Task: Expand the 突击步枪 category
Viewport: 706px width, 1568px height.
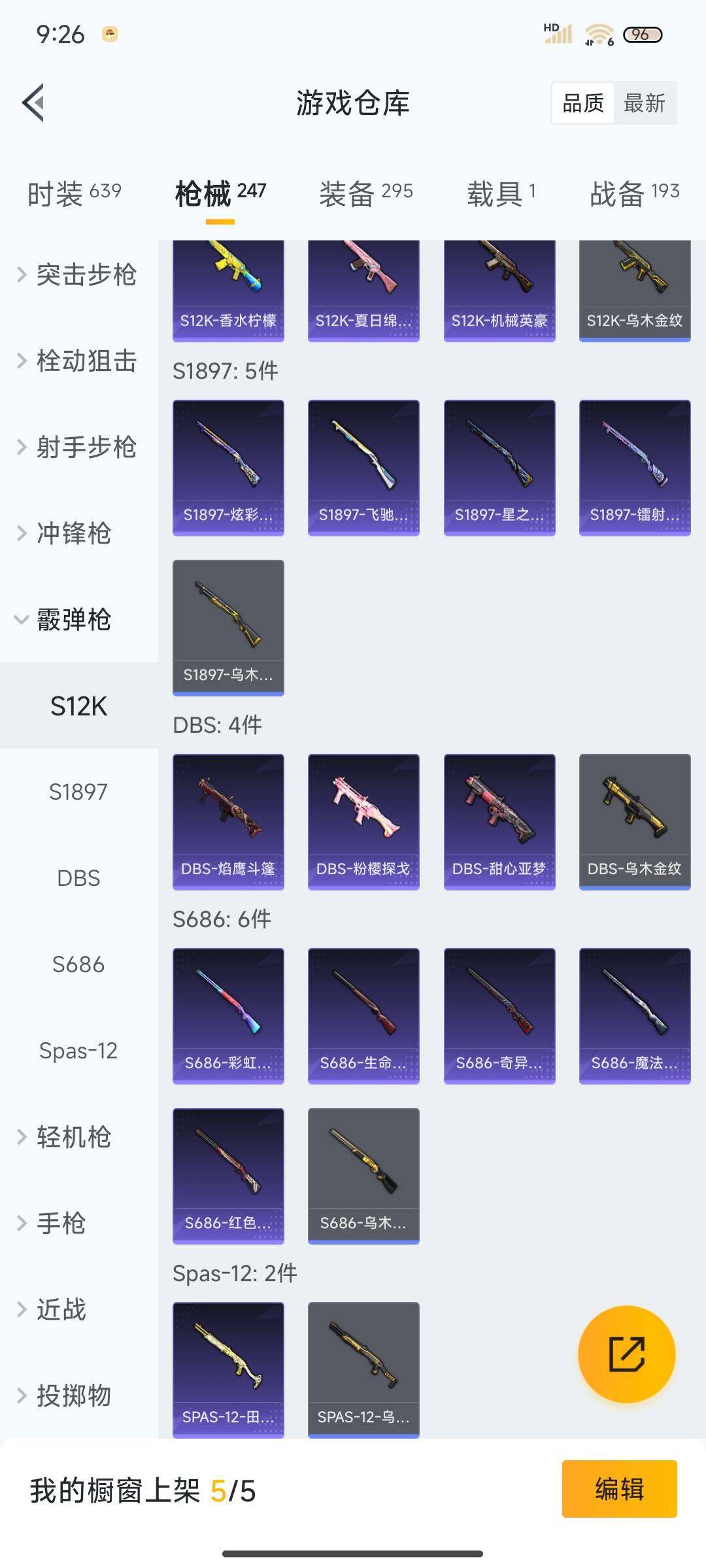Action: 78,275
